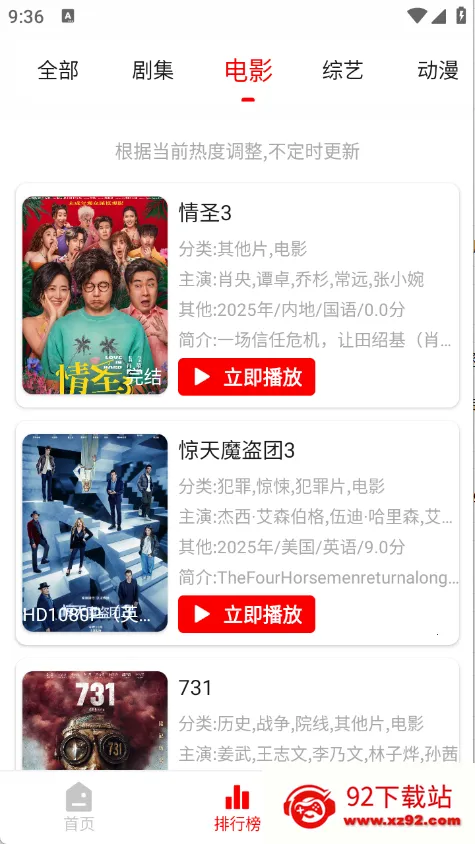
Task: Open the 动漫 tab
Action: [x=438, y=71]
